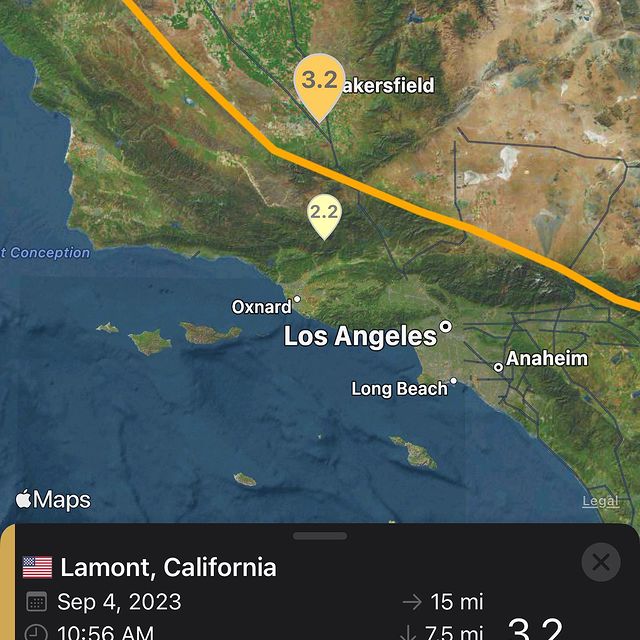
Task: Tap the detail card's grabber handle
Action: [320, 536]
